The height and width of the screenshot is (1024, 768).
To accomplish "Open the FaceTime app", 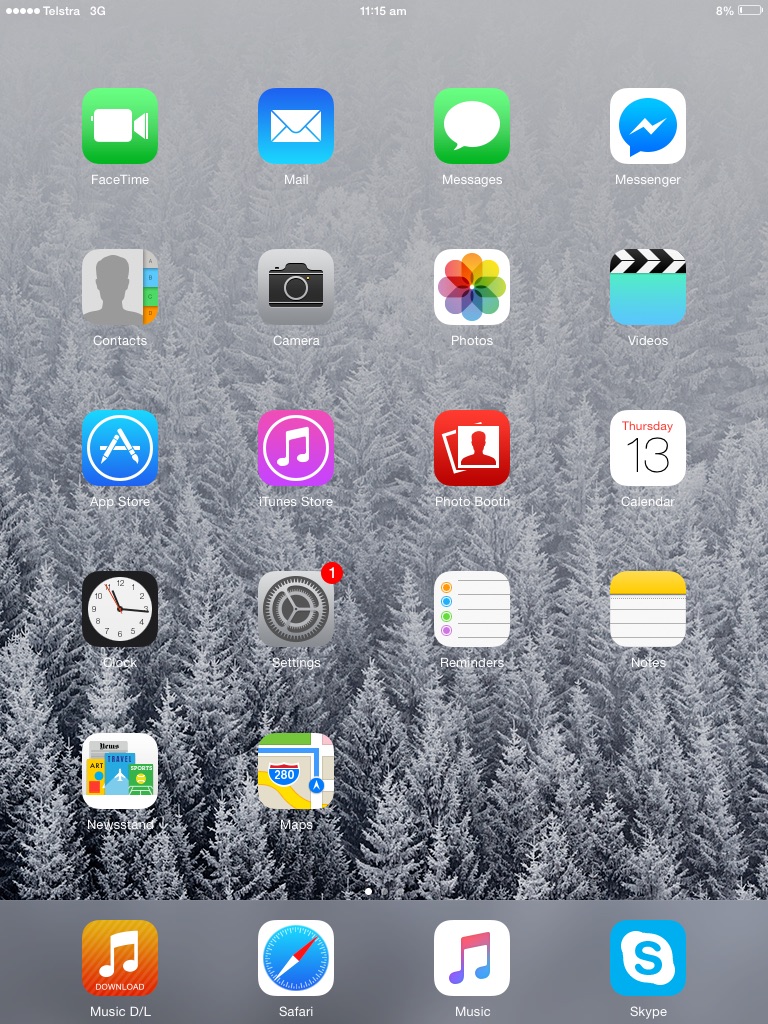I will 120,126.
